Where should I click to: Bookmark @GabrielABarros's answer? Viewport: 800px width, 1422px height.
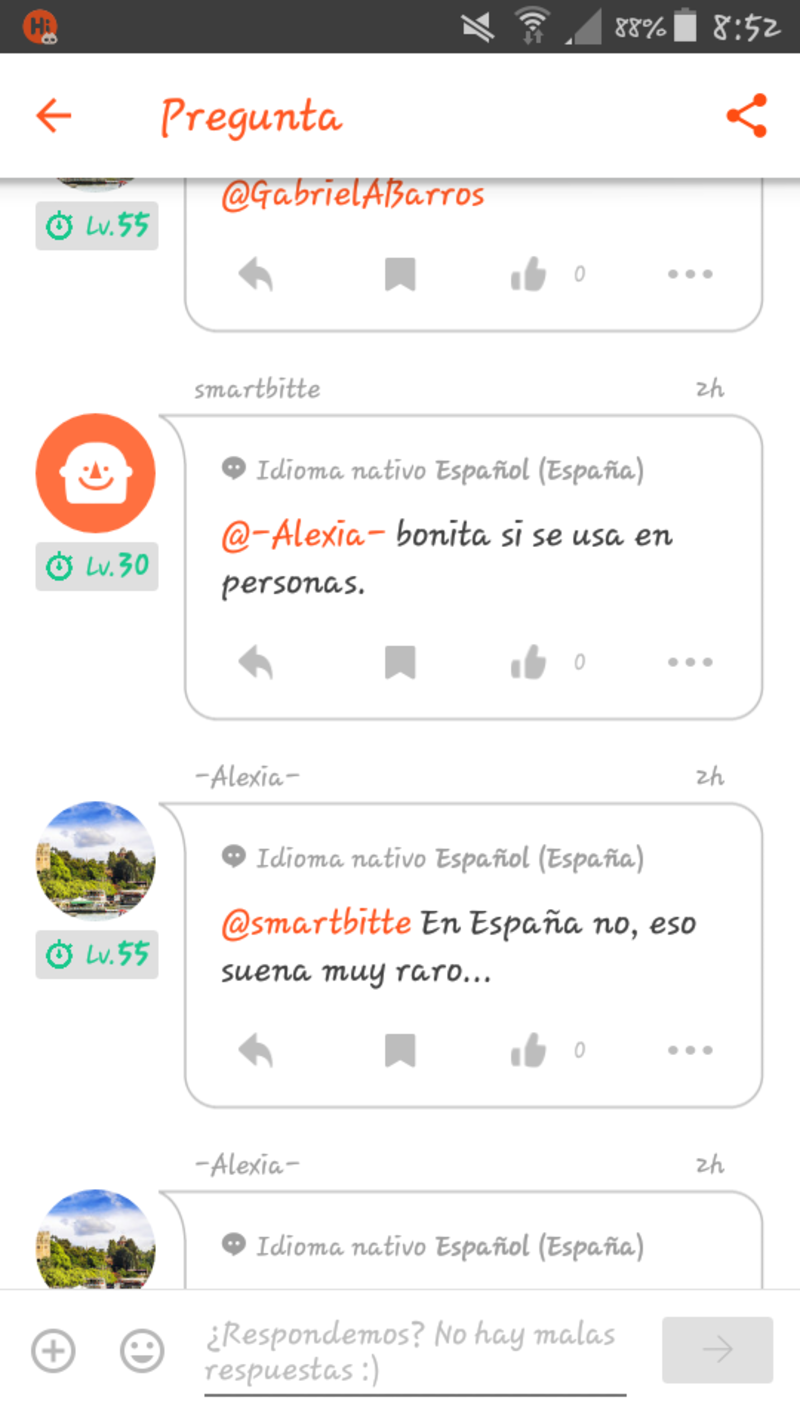click(x=400, y=274)
